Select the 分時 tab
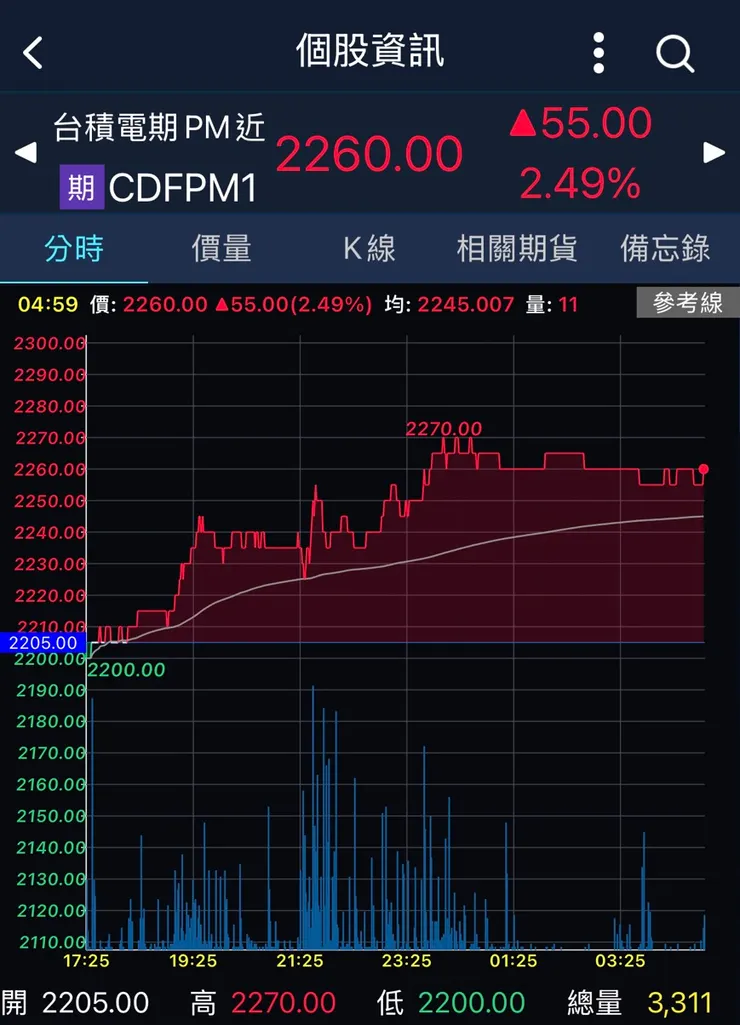 (x=74, y=248)
